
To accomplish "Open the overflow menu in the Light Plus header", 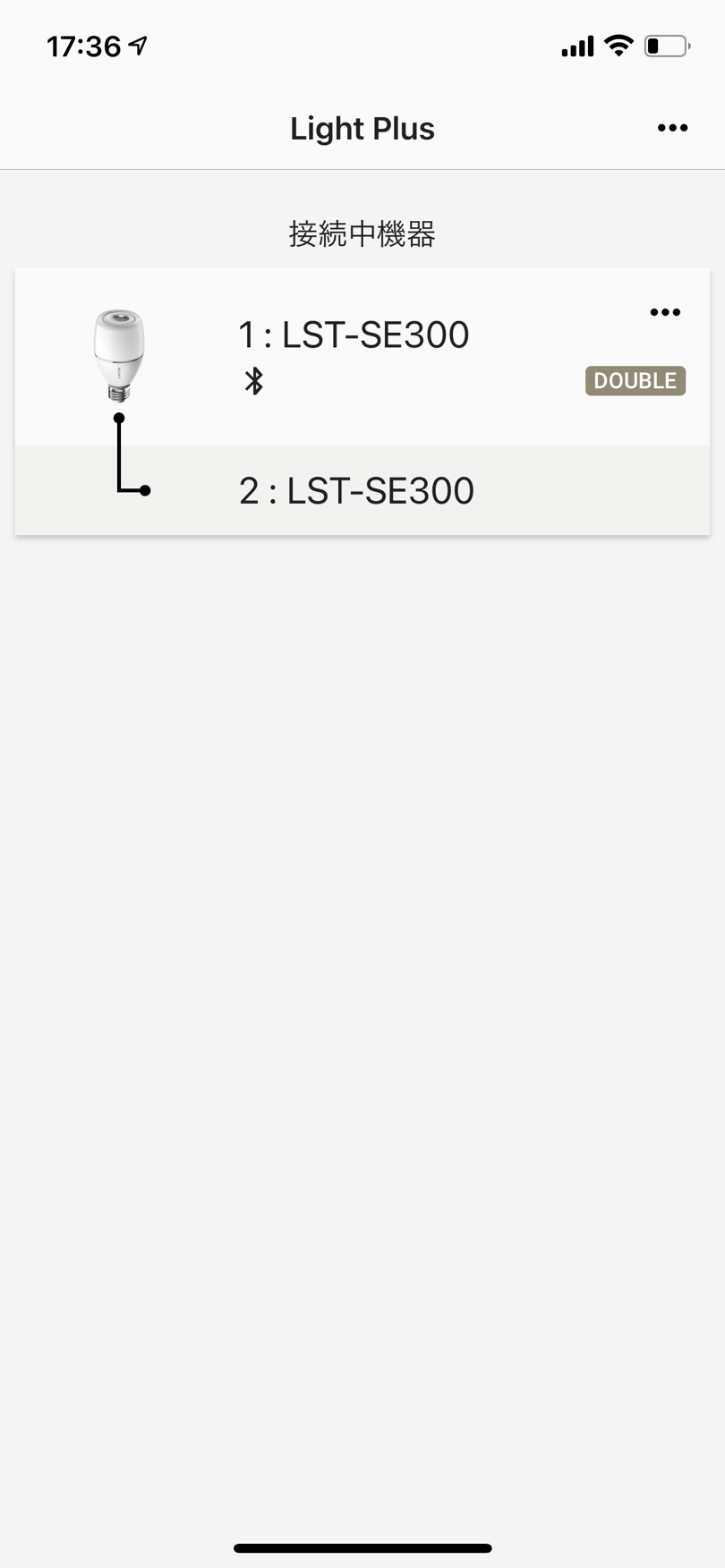I will pyautogui.click(x=672, y=128).
